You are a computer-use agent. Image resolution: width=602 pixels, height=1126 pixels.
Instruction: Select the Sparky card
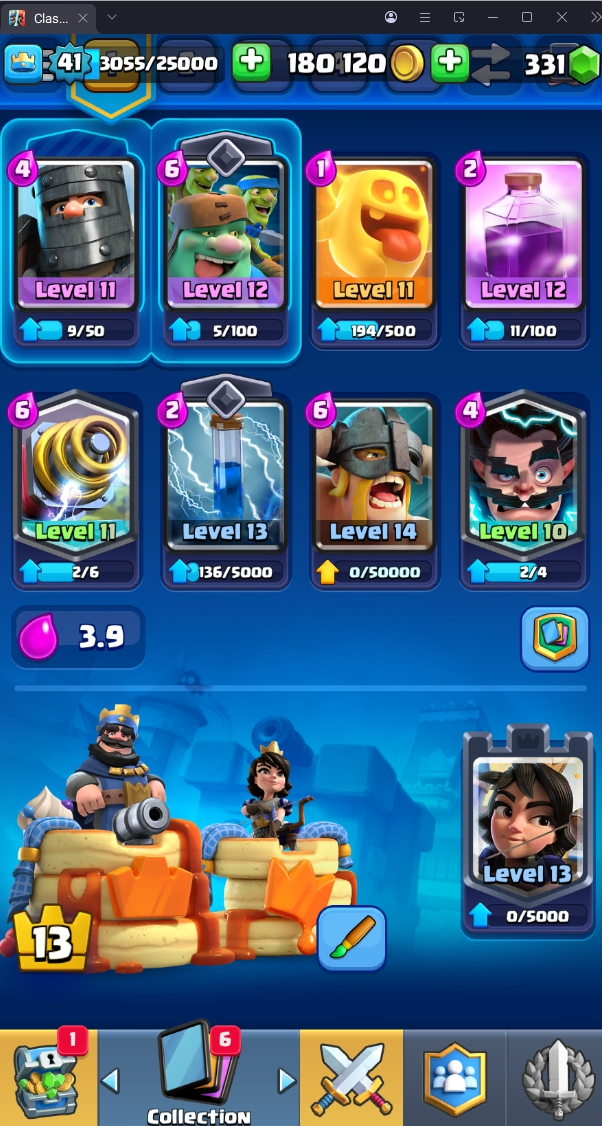[x=76, y=480]
